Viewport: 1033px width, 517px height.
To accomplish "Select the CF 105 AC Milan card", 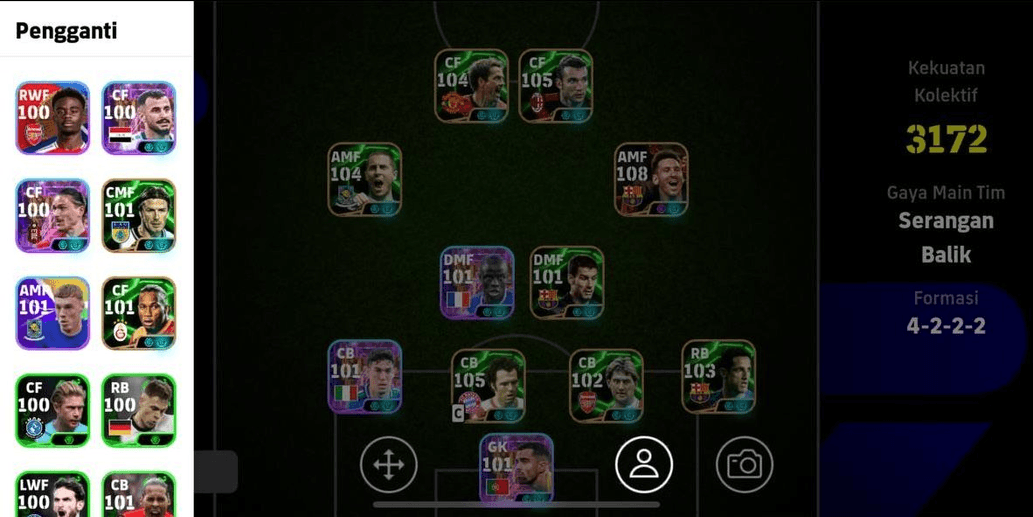I will pyautogui.click(x=555, y=86).
